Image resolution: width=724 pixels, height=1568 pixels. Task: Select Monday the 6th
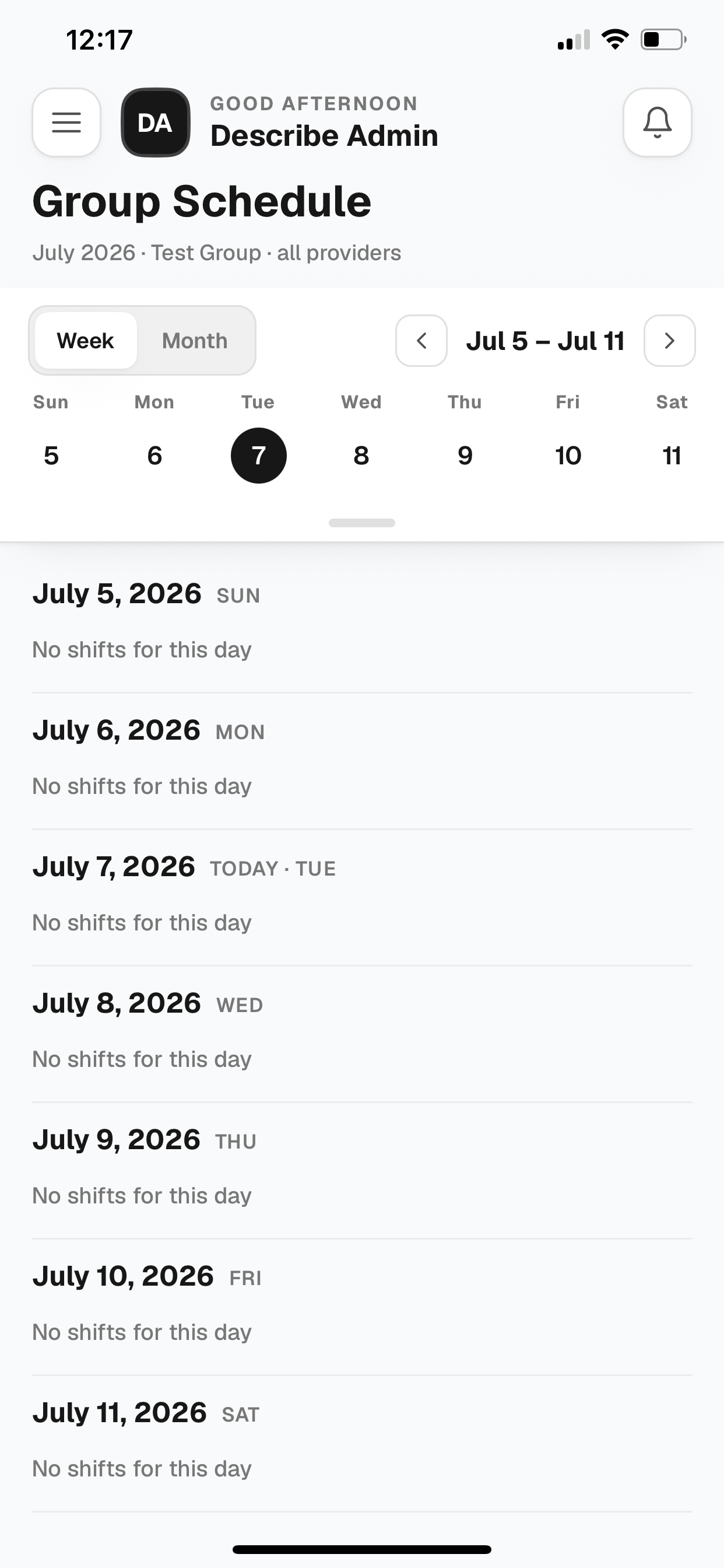(154, 456)
